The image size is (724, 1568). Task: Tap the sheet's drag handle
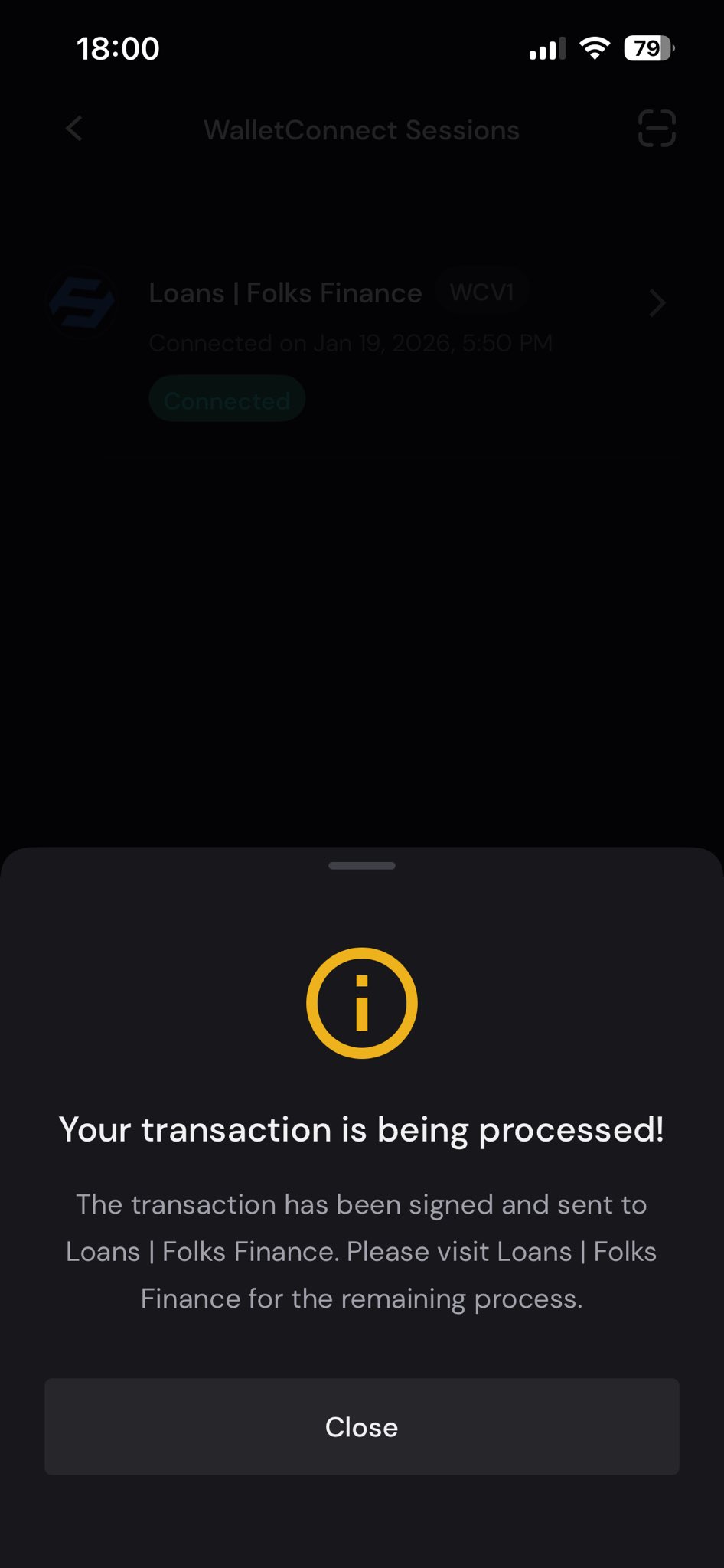click(361, 866)
